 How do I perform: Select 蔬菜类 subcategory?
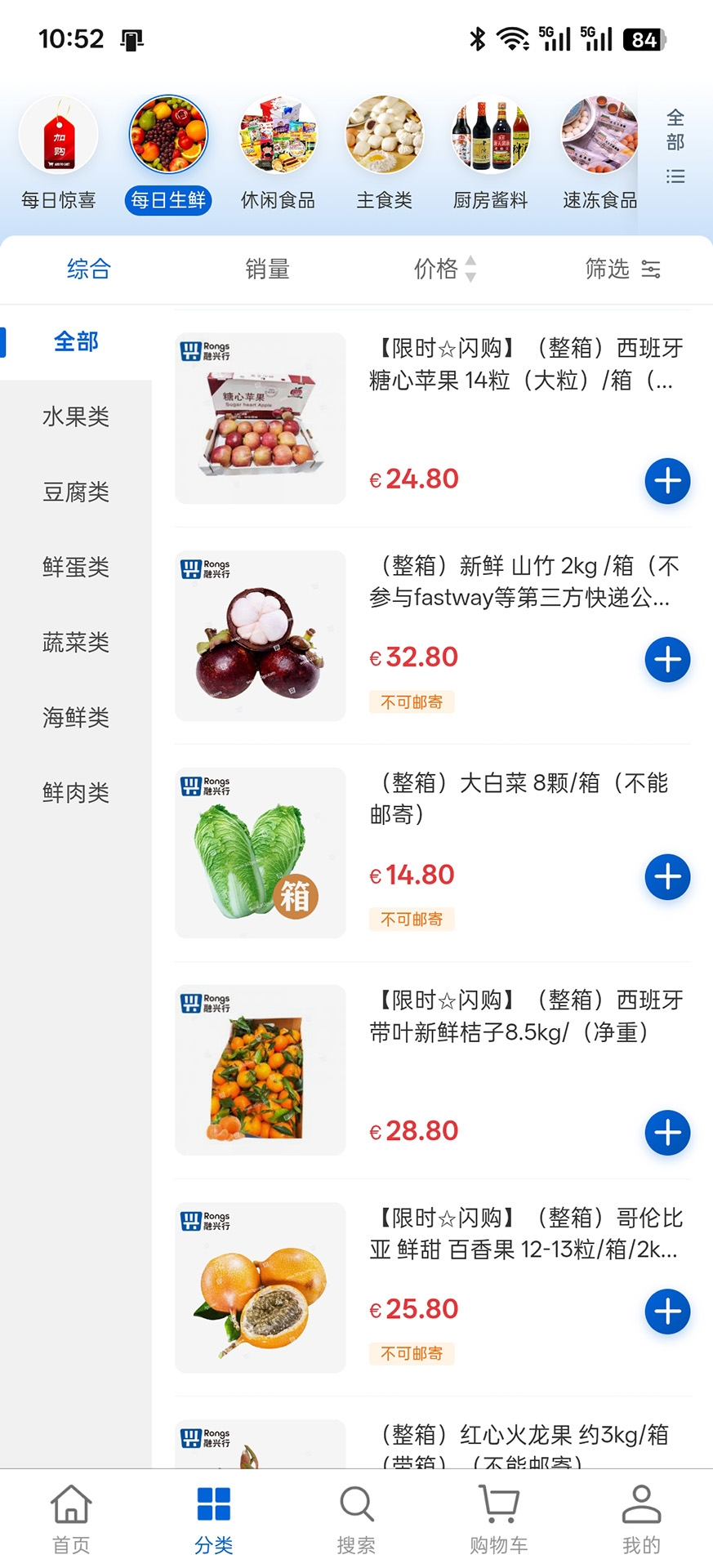tap(76, 643)
